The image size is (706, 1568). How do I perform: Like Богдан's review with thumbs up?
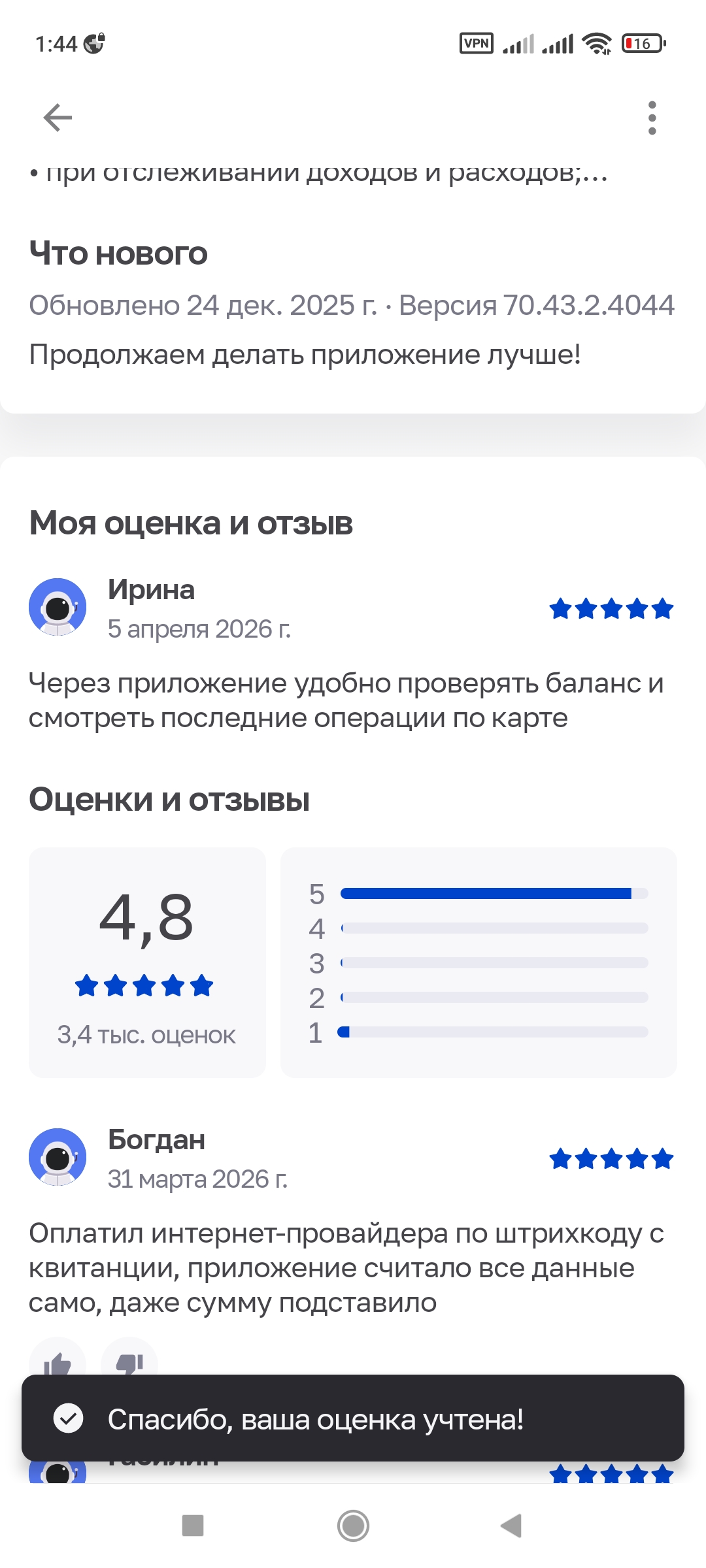(x=58, y=1362)
